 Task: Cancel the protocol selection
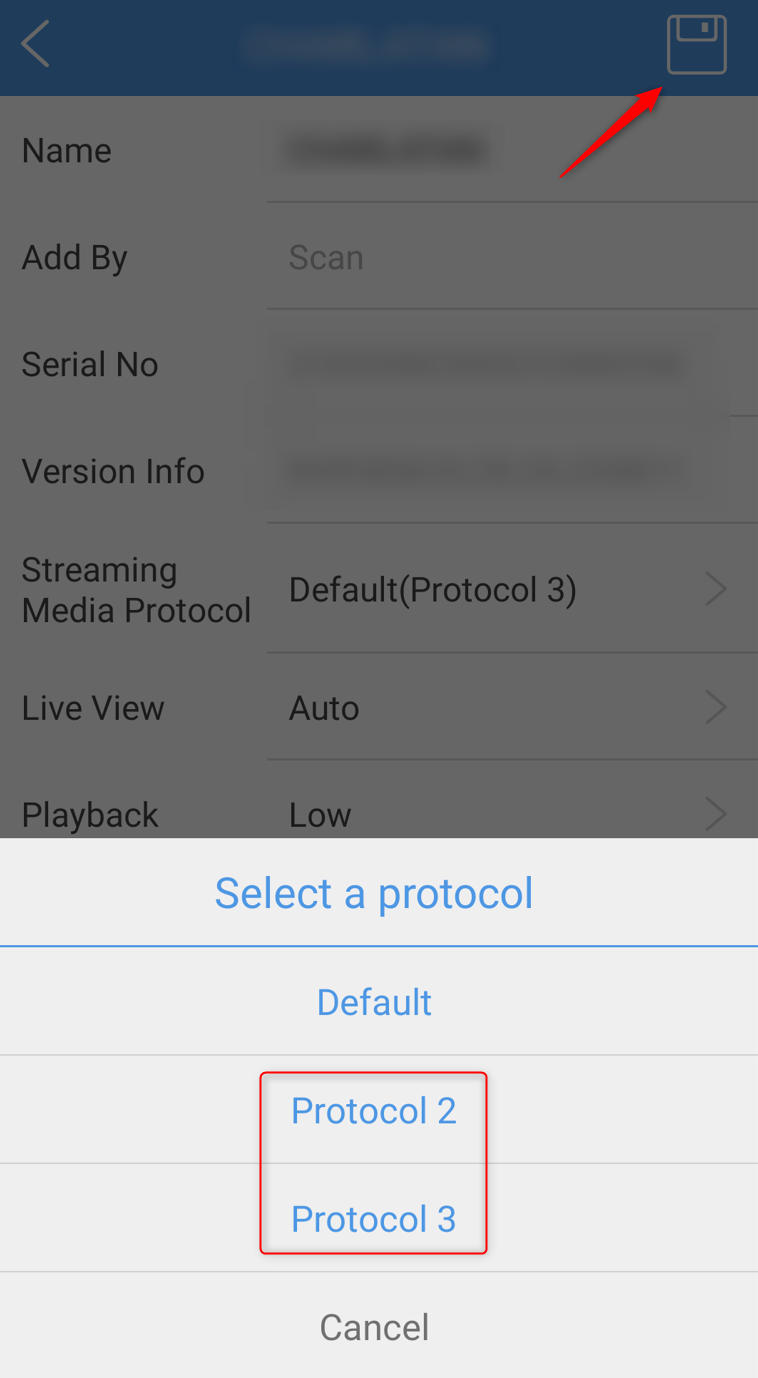pos(374,1326)
